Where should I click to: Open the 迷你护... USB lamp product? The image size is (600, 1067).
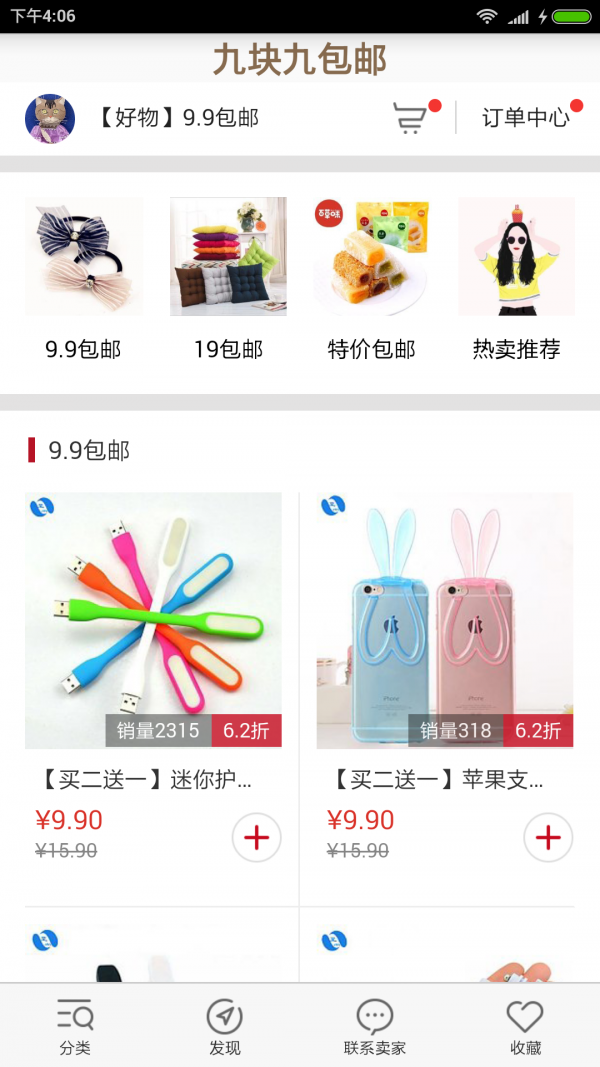tap(153, 620)
